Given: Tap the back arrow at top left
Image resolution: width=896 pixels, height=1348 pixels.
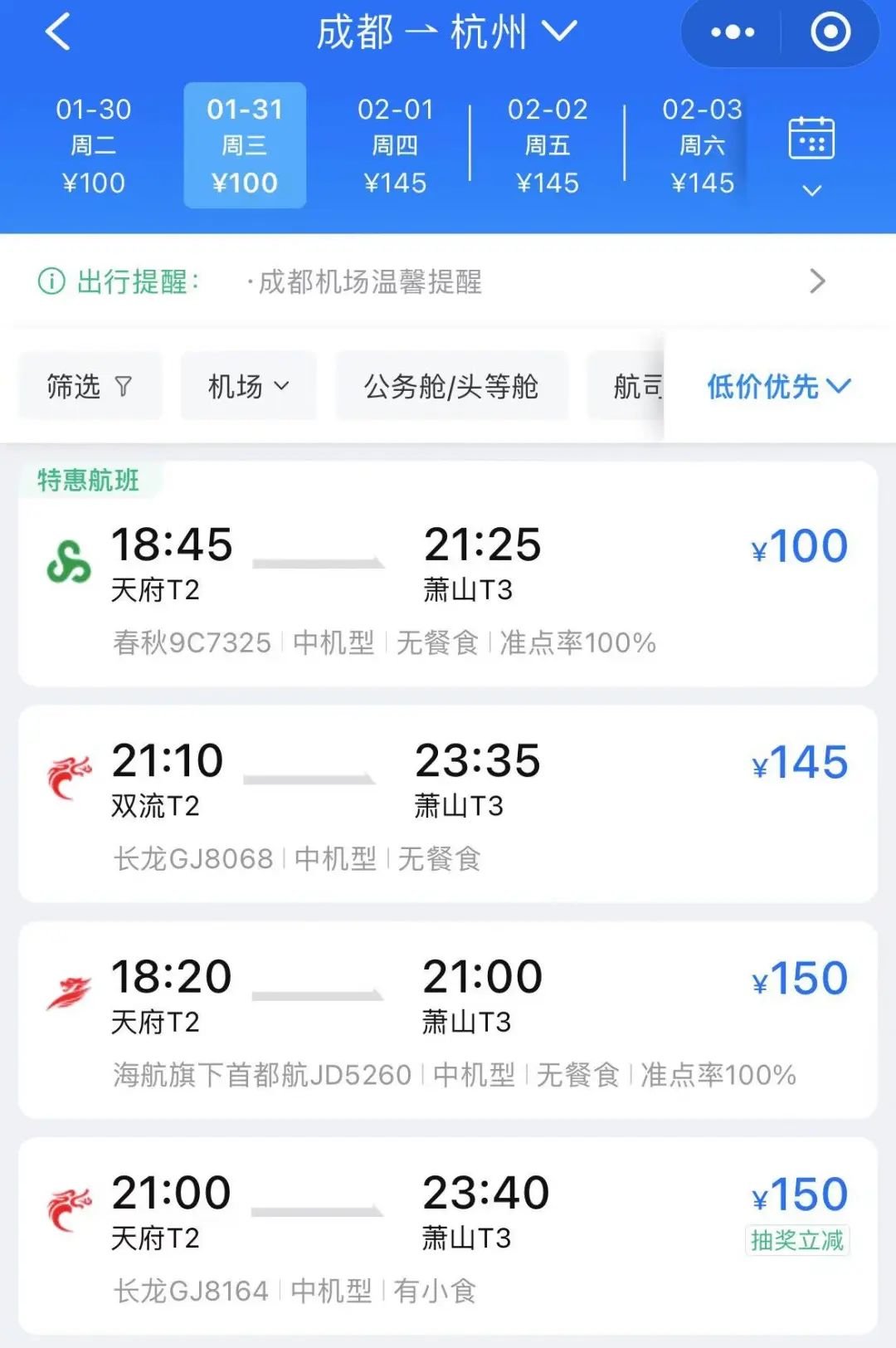Looking at the screenshot, I should click(58, 33).
